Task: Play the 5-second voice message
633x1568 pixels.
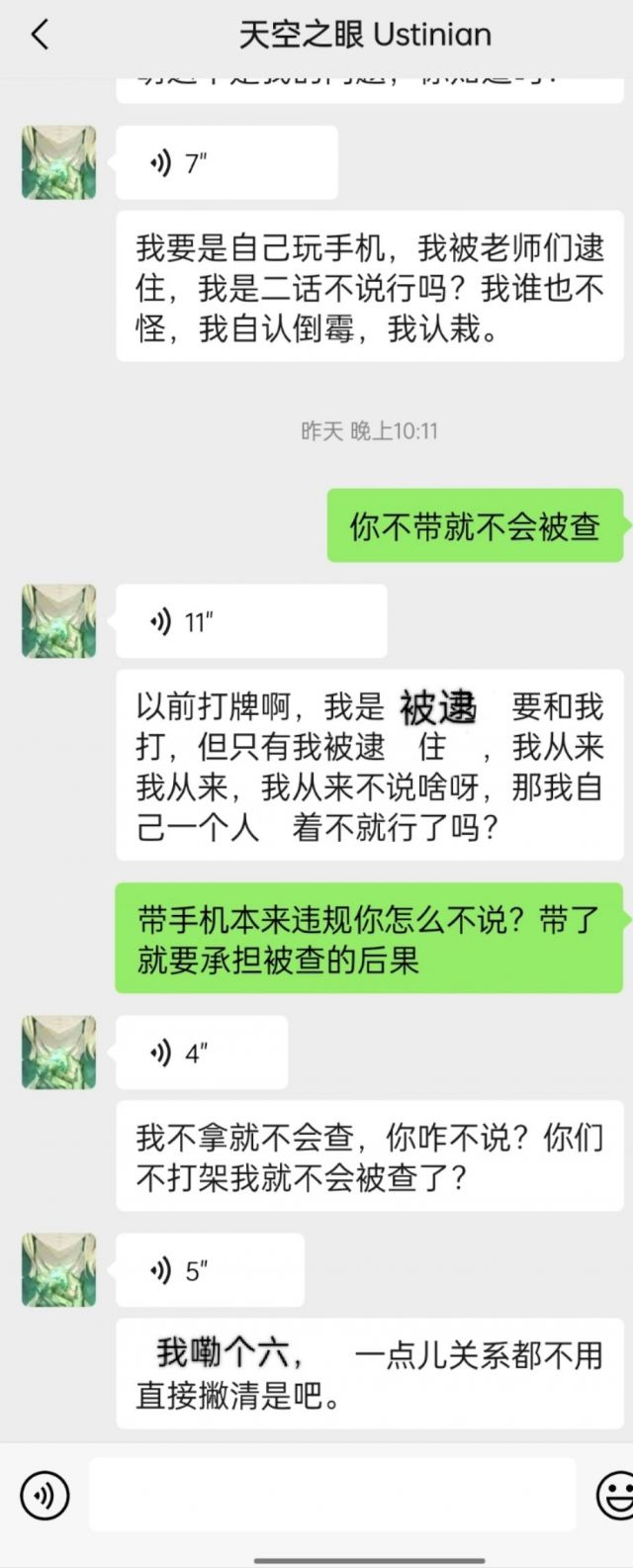Action: tap(209, 1270)
